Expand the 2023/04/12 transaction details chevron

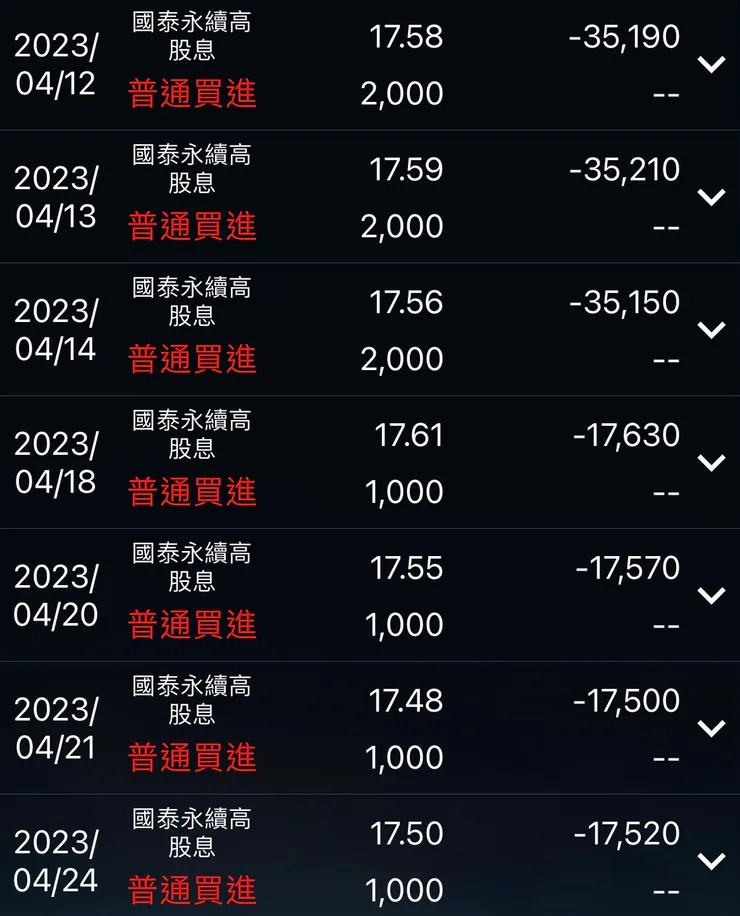(x=712, y=64)
